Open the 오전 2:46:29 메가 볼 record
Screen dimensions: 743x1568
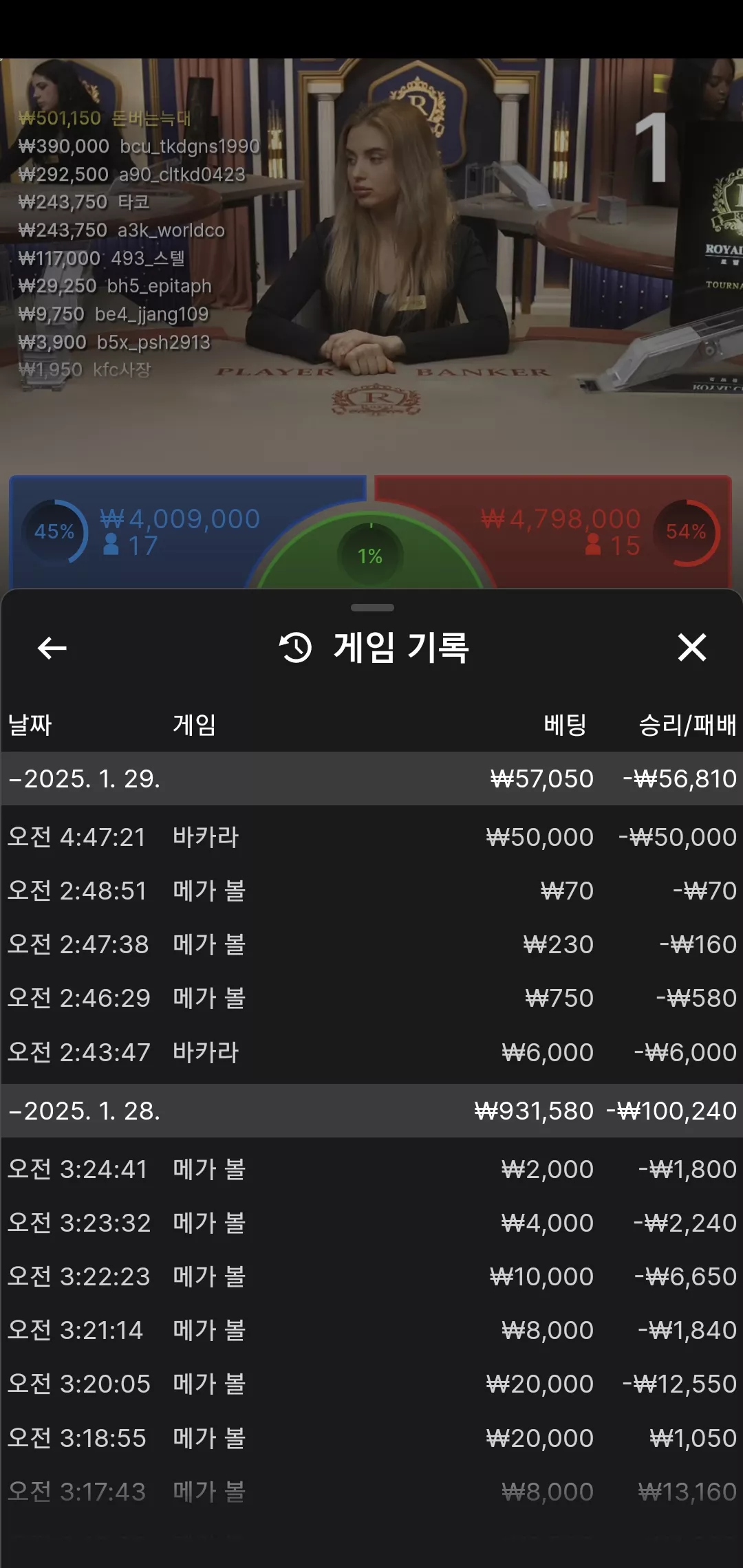point(371,998)
